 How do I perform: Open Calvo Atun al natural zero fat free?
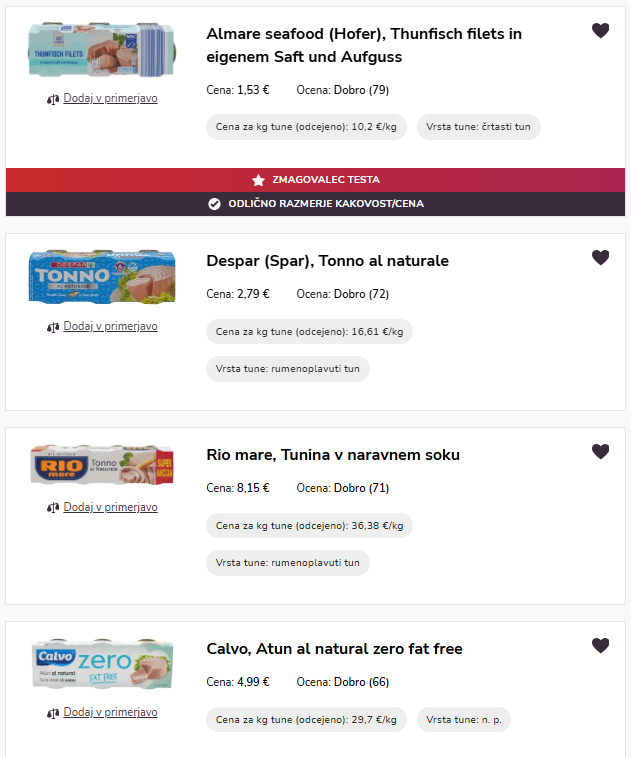click(334, 649)
